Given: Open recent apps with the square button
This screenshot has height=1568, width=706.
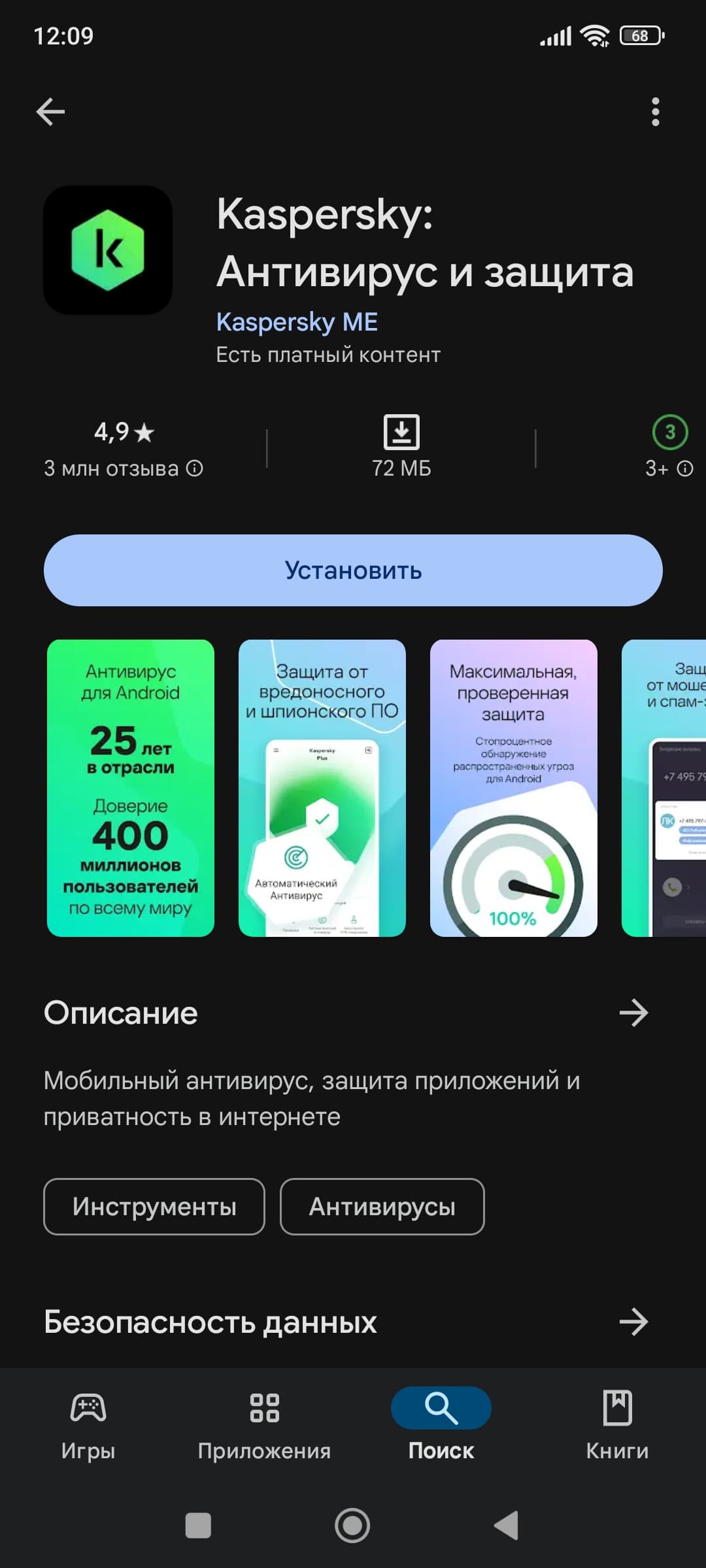Looking at the screenshot, I should click(198, 1526).
